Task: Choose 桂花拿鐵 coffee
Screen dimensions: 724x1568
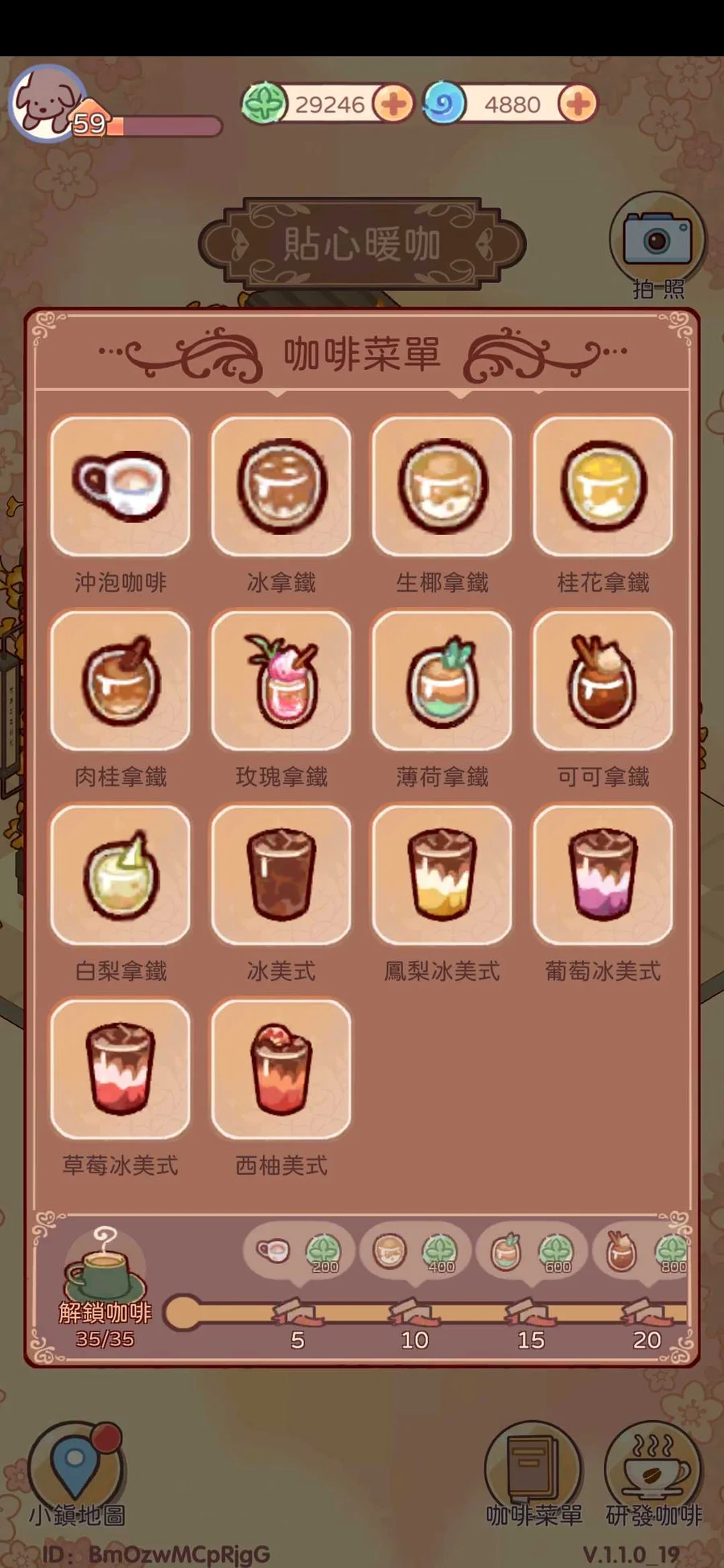Action: [603, 485]
